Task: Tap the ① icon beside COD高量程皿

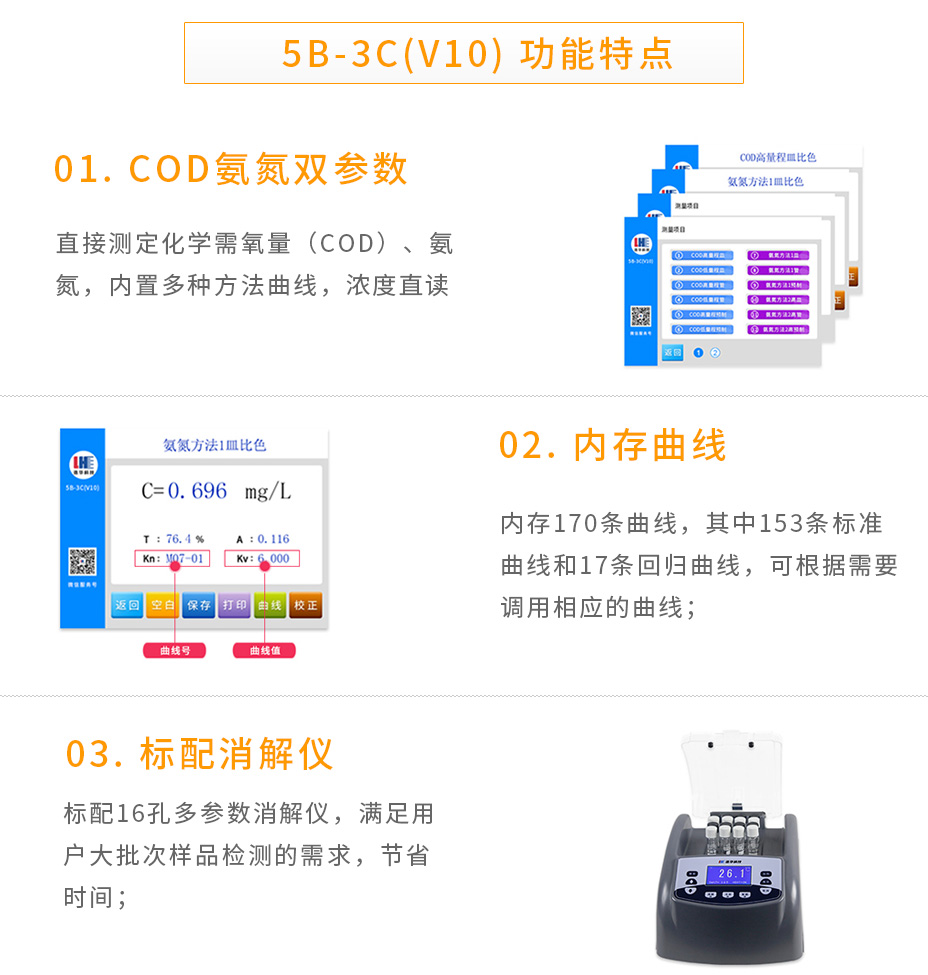Action: pyautogui.click(x=679, y=256)
